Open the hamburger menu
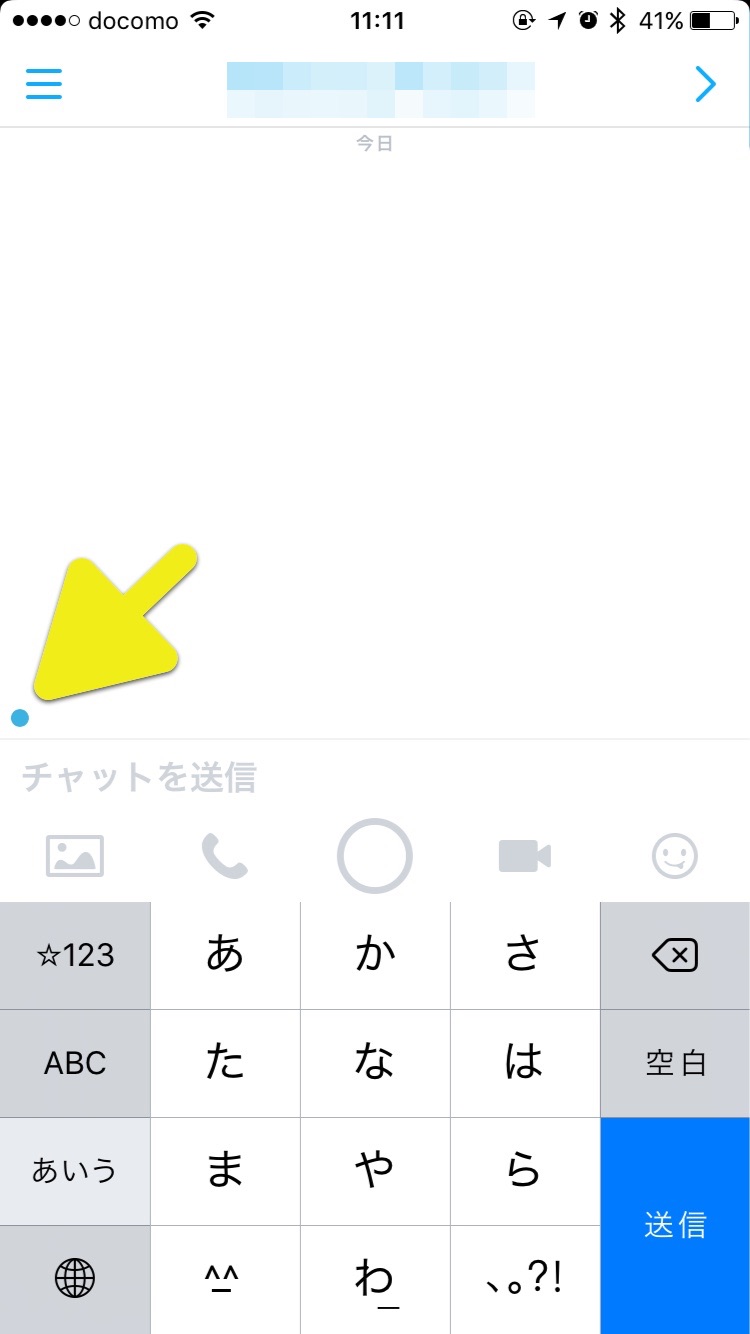 point(44,84)
